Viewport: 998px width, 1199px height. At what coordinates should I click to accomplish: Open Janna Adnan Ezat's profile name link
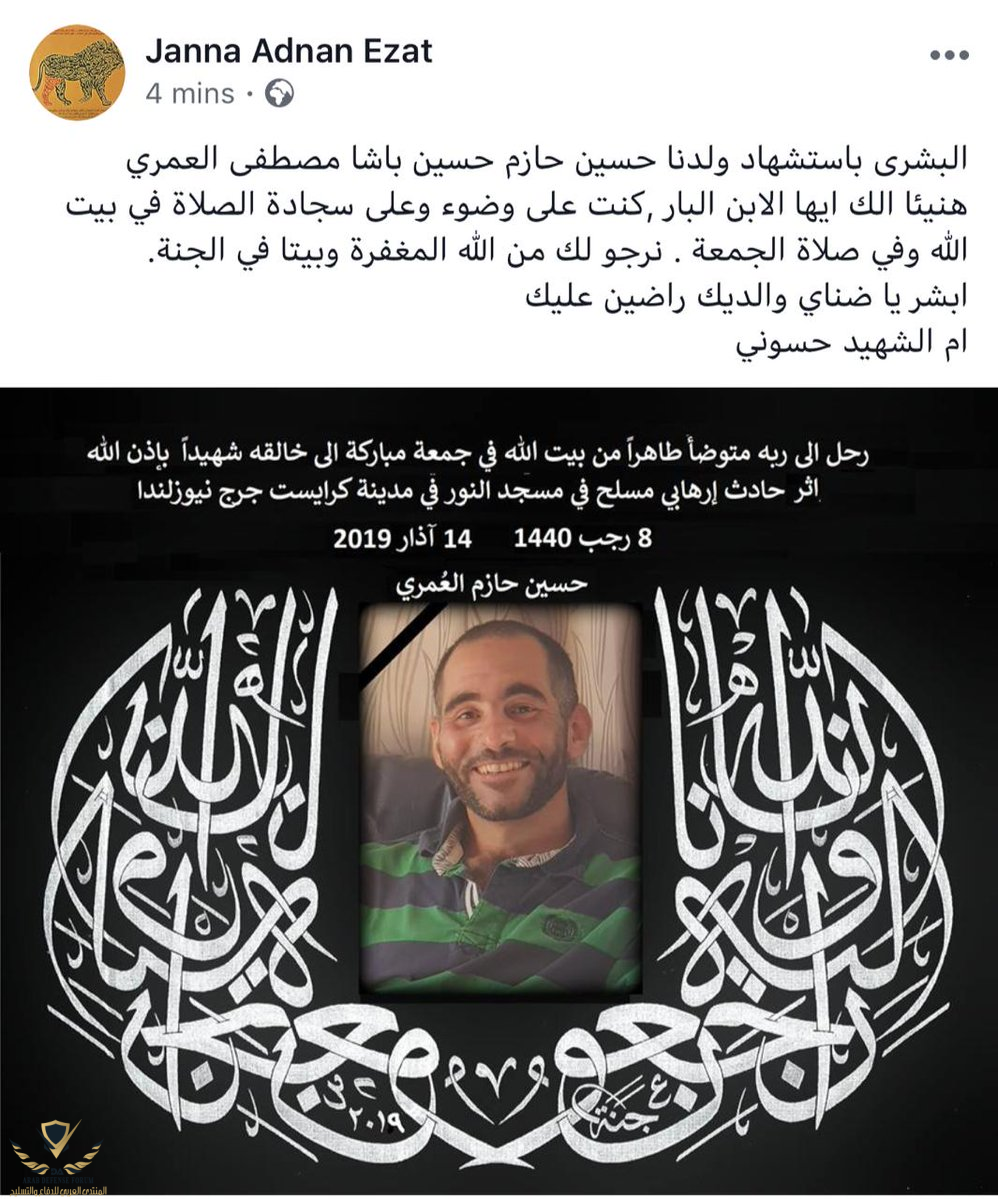point(289,50)
